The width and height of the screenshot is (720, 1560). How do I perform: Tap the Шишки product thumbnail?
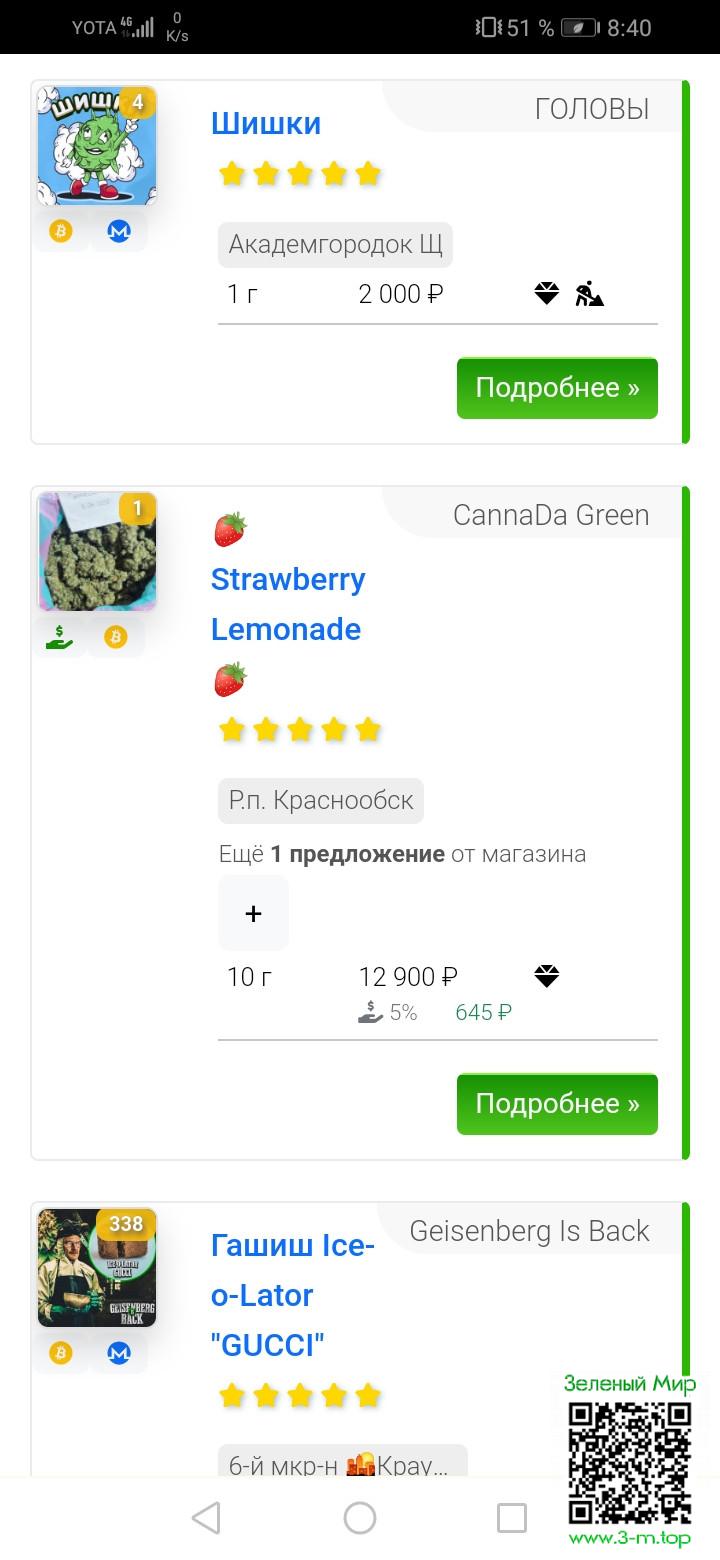(97, 146)
